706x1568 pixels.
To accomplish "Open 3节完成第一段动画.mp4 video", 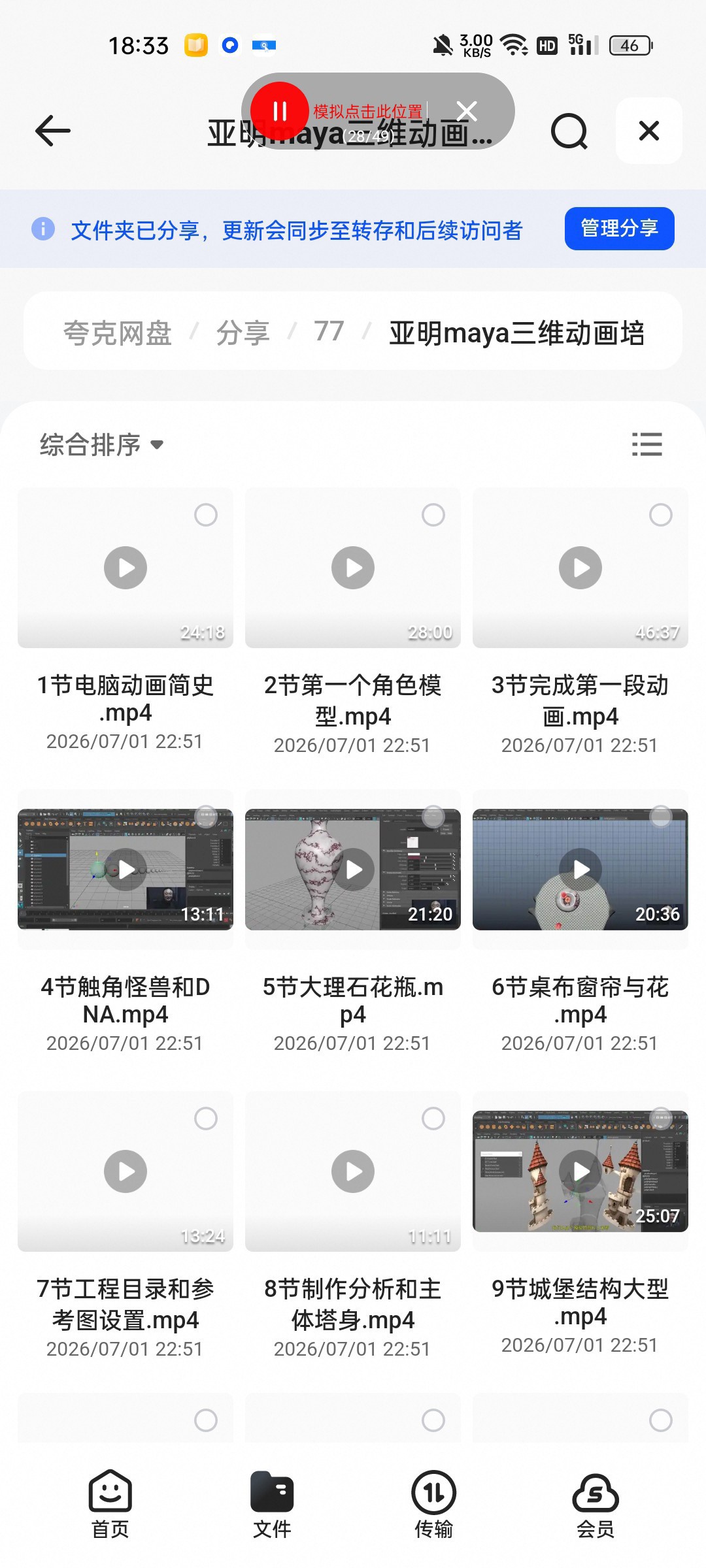I will [x=580, y=568].
